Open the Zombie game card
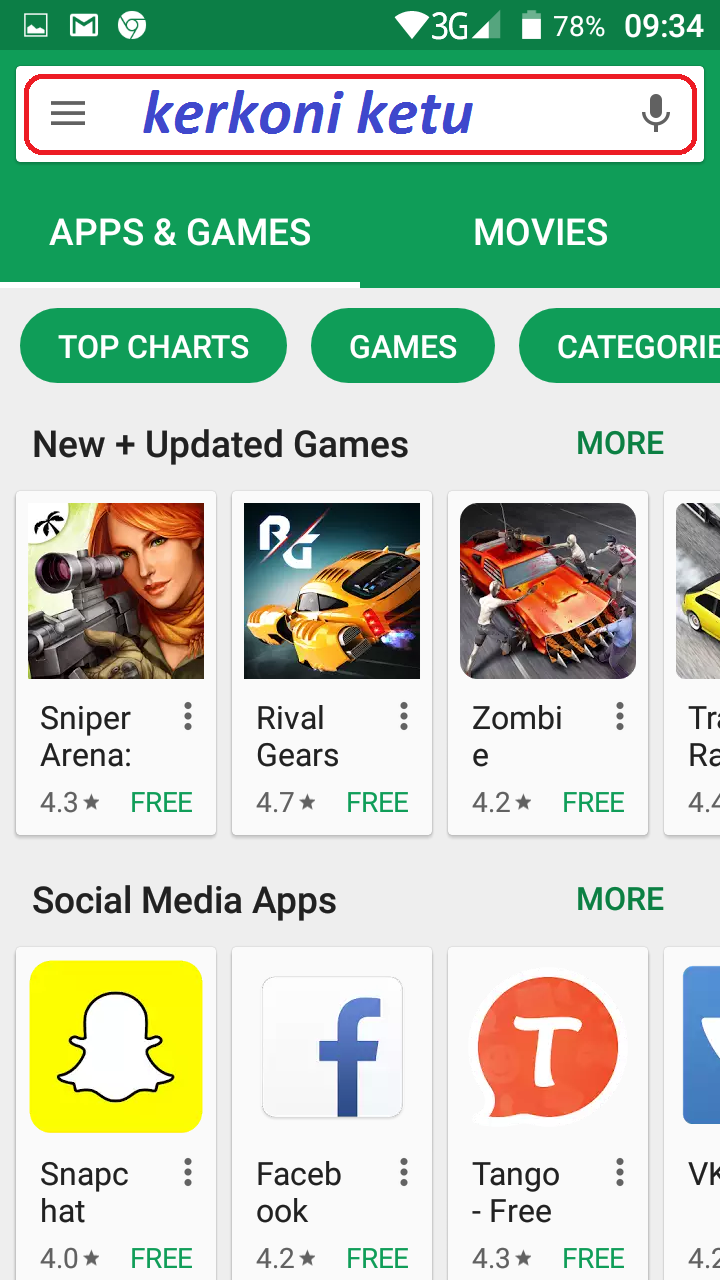720x1280 pixels. (x=548, y=663)
